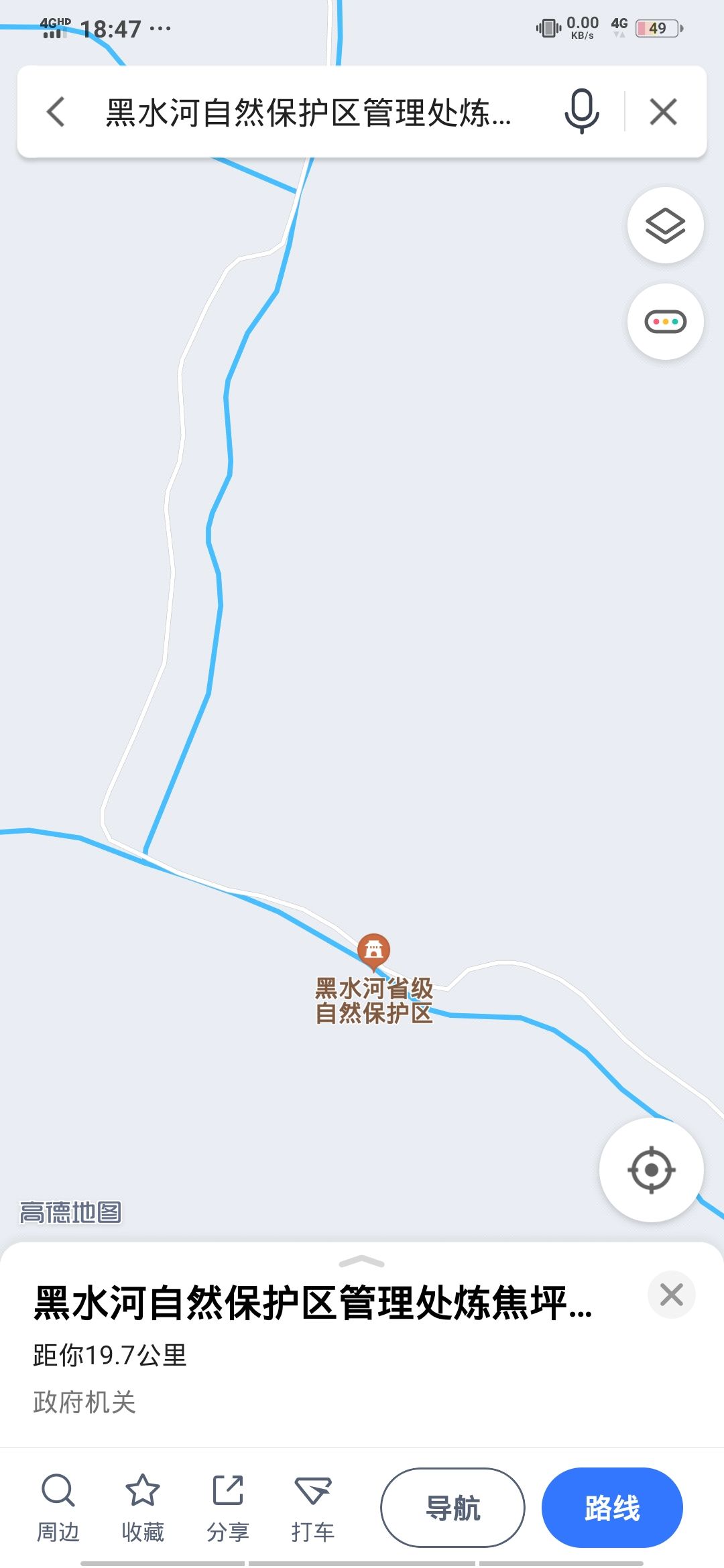Share this location with 分享
The height and width of the screenshot is (1568, 724).
[228, 1508]
